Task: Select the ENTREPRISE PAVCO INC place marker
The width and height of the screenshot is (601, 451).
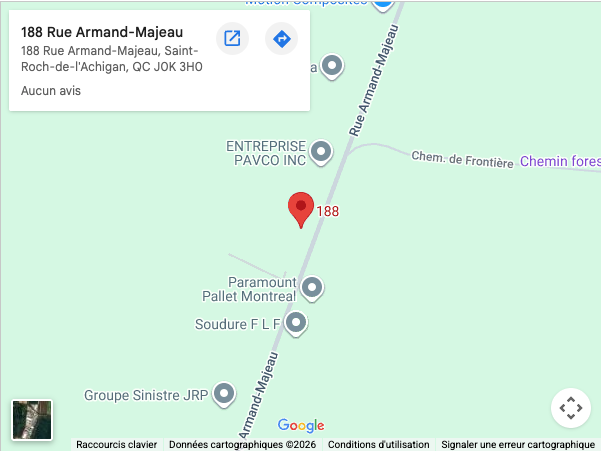Action: [321, 152]
